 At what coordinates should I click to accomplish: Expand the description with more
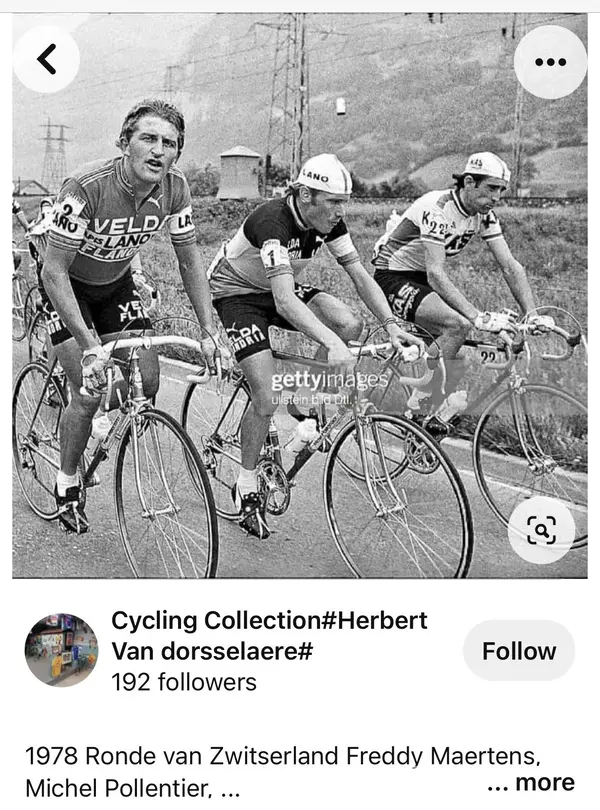pyautogui.click(x=531, y=782)
